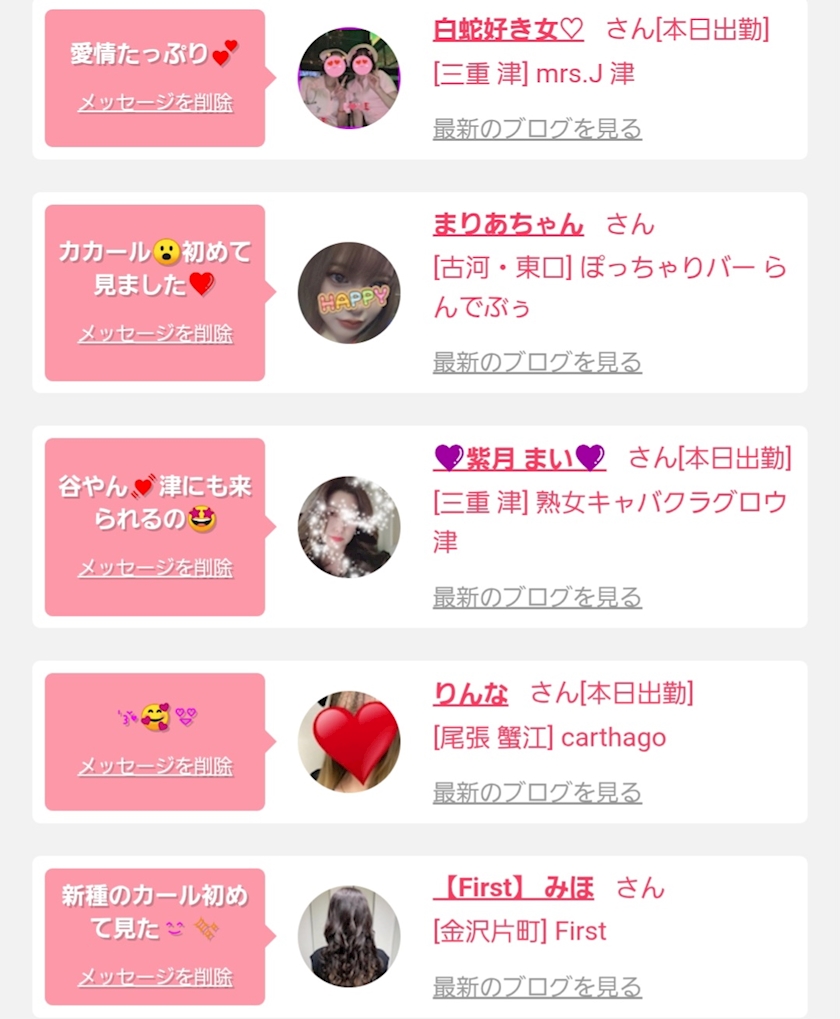Delete the emoji-only message to りんな
Screen dimensions: 840x1019
tap(155, 767)
